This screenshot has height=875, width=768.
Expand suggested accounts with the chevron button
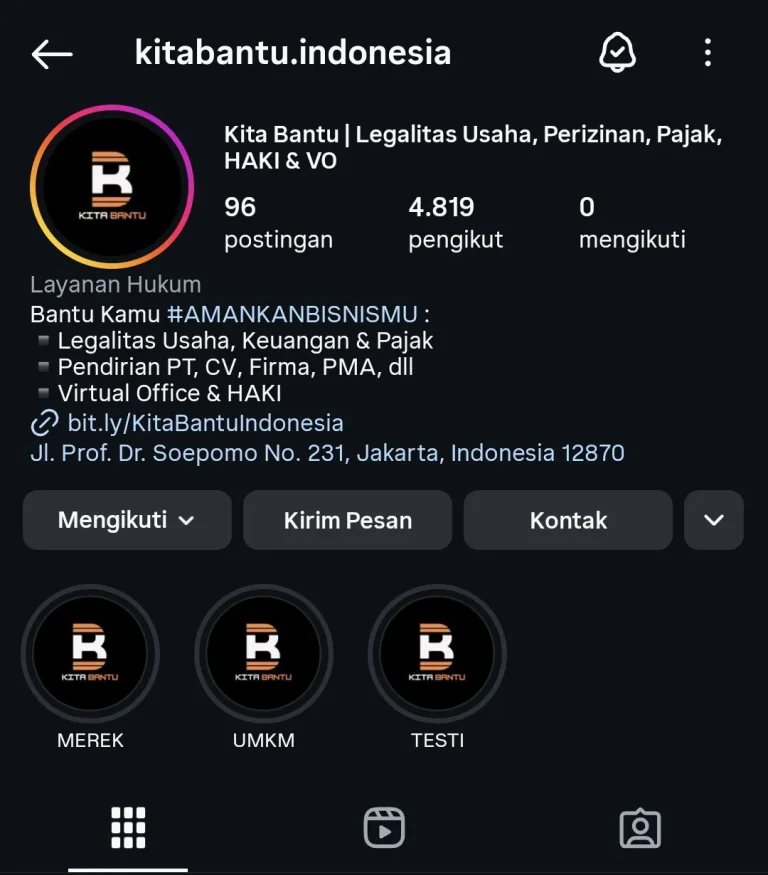(x=713, y=520)
